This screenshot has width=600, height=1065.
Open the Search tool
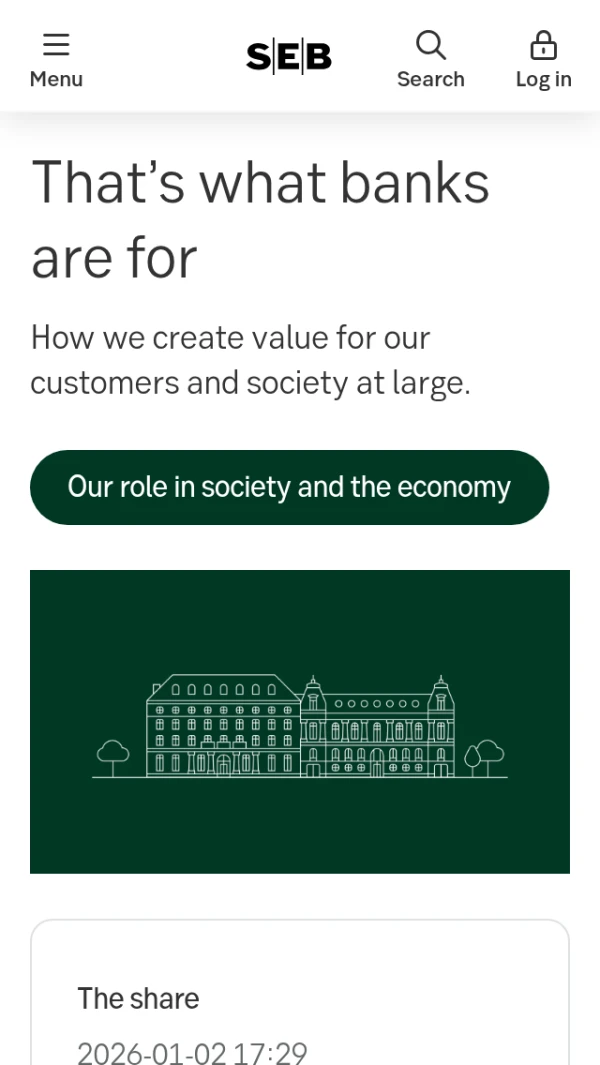[x=430, y=60]
